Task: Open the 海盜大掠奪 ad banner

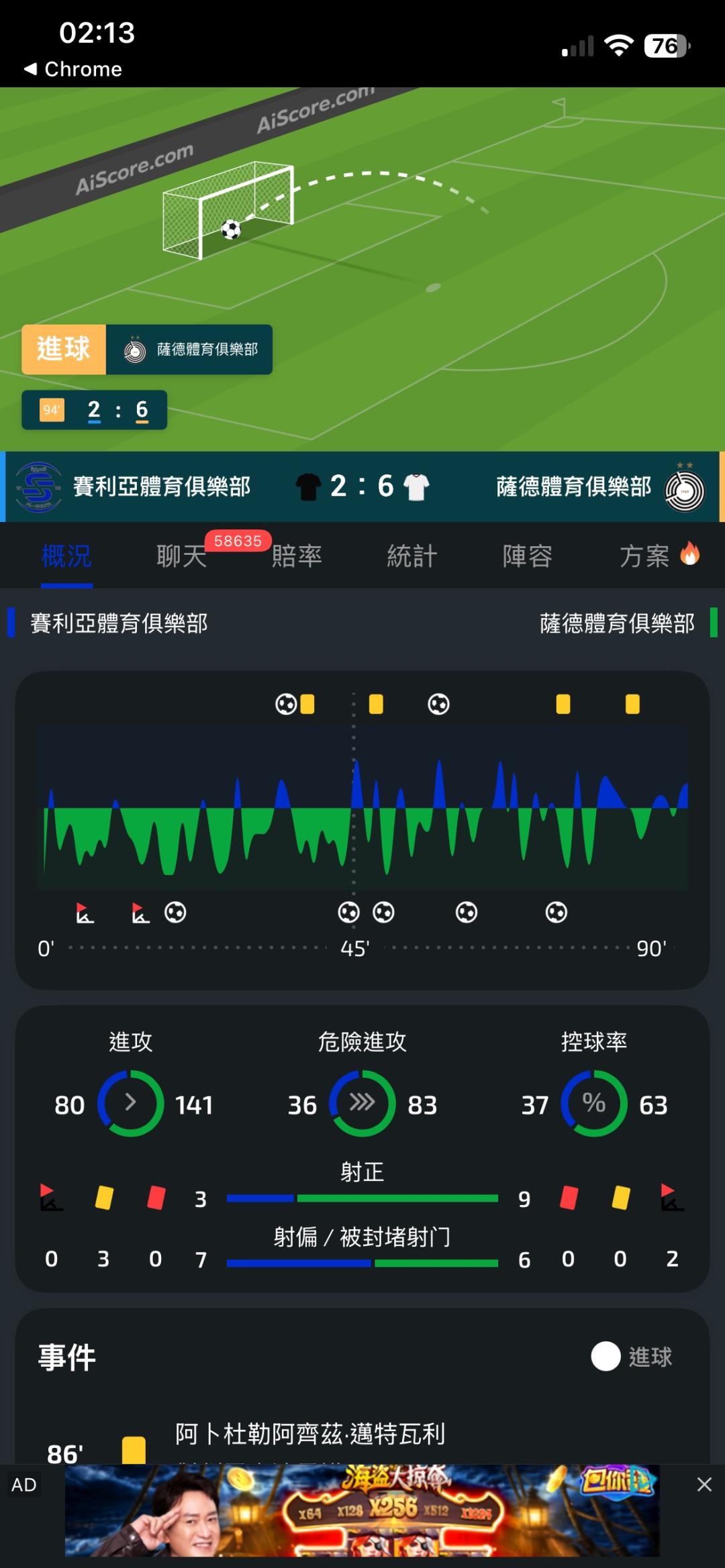Action: 362,1510
